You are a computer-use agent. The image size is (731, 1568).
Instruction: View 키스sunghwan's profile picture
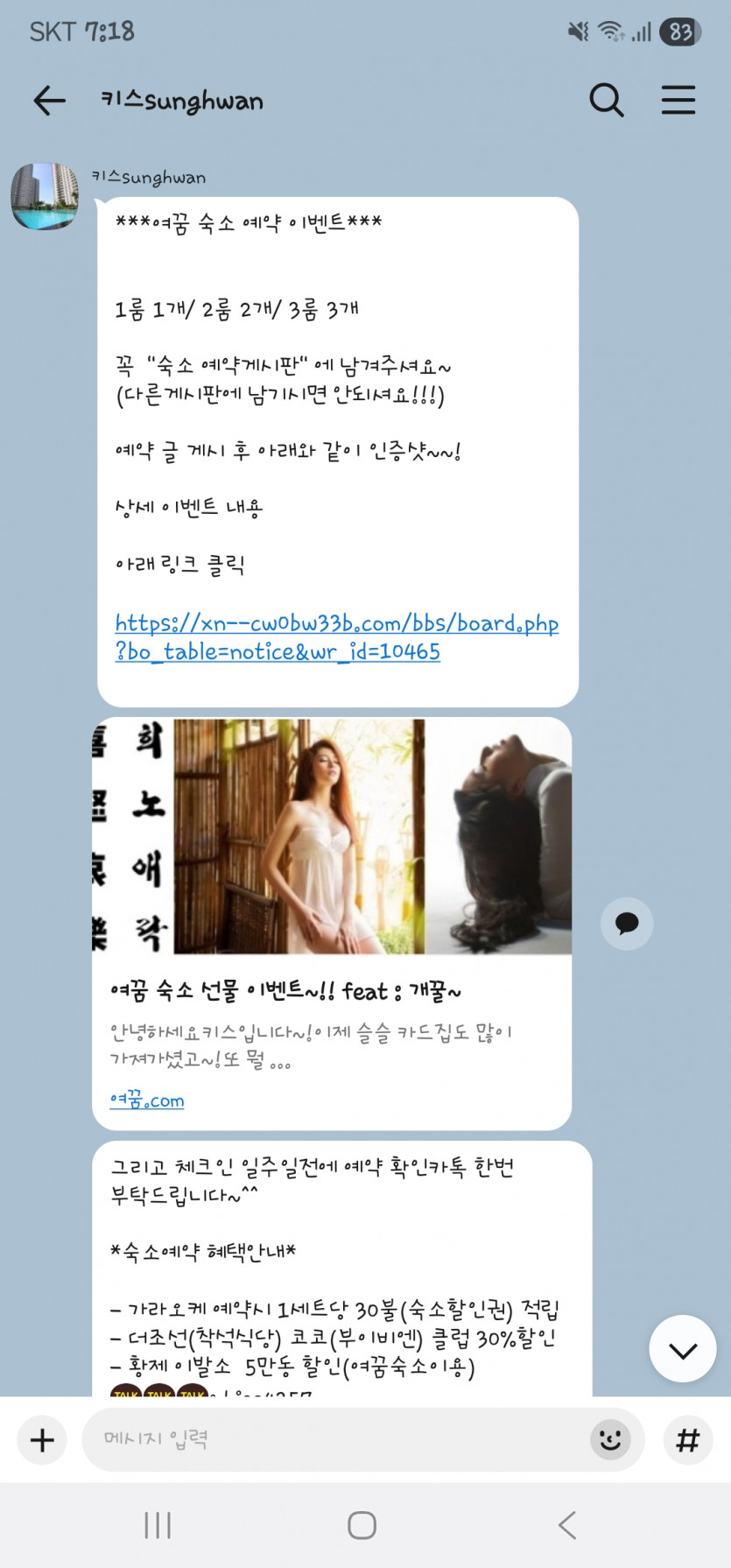click(x=44, y=196)
